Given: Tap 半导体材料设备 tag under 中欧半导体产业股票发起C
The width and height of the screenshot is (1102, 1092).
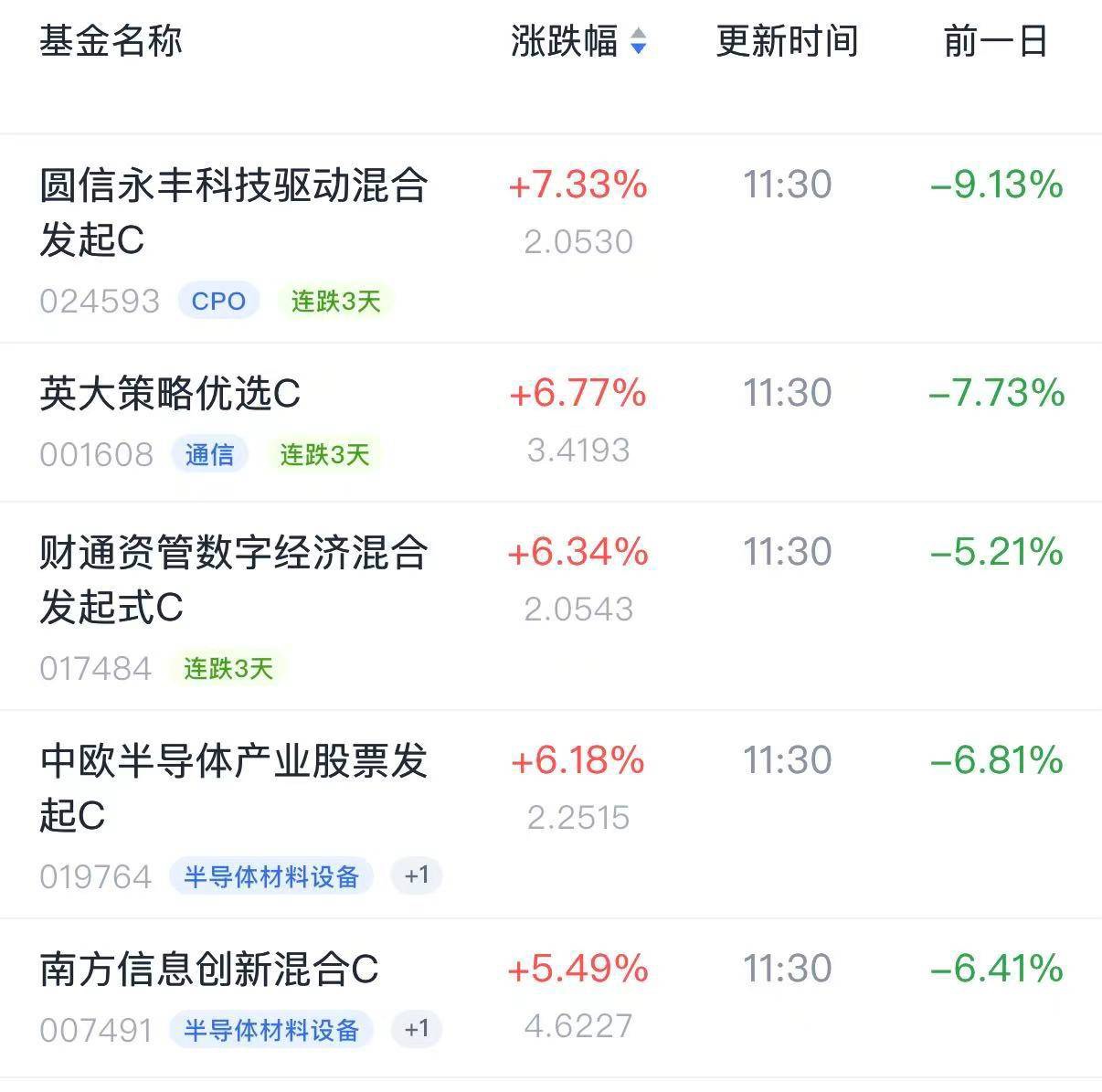Looking at the screenshot, I should coord(271,876).
